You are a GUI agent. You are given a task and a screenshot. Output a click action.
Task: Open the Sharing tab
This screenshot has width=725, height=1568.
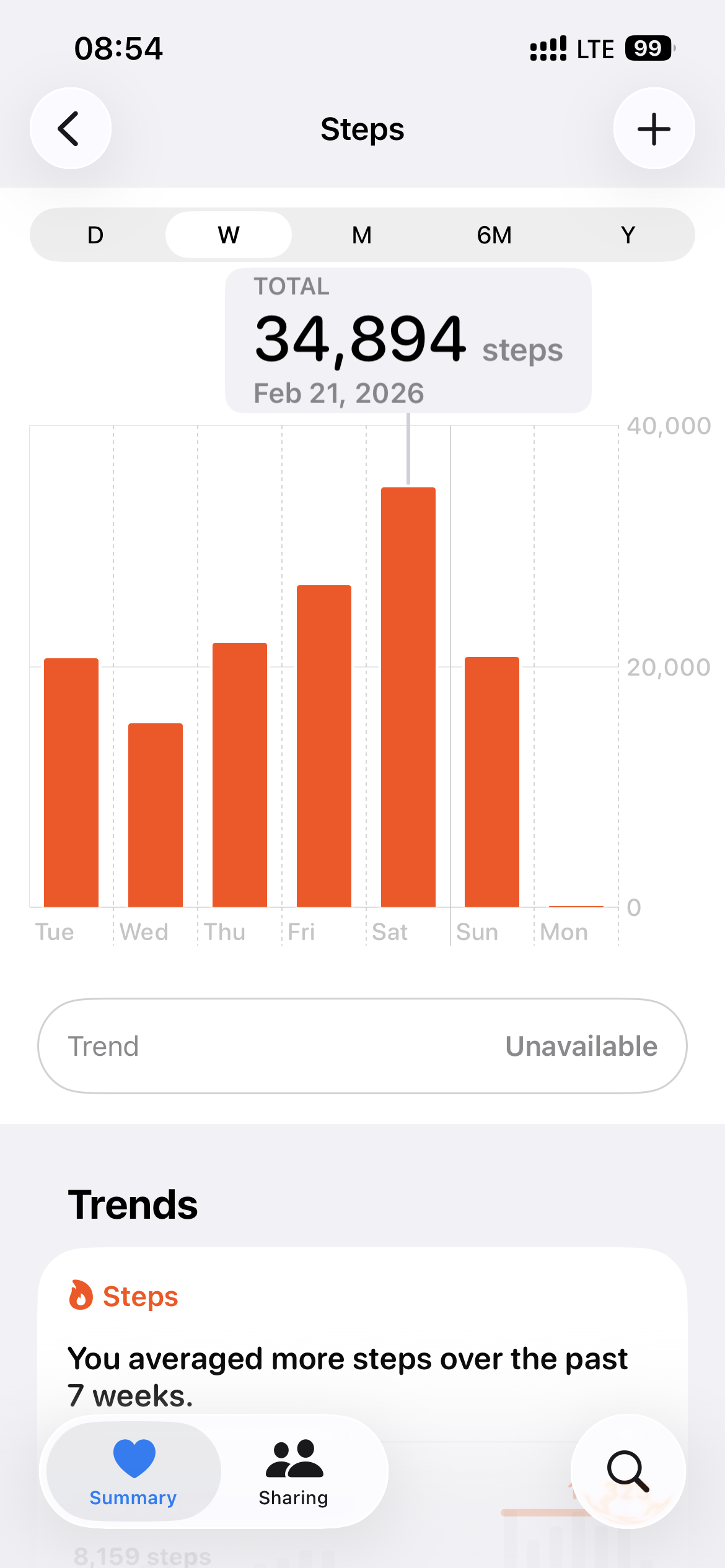[294, 1471]
